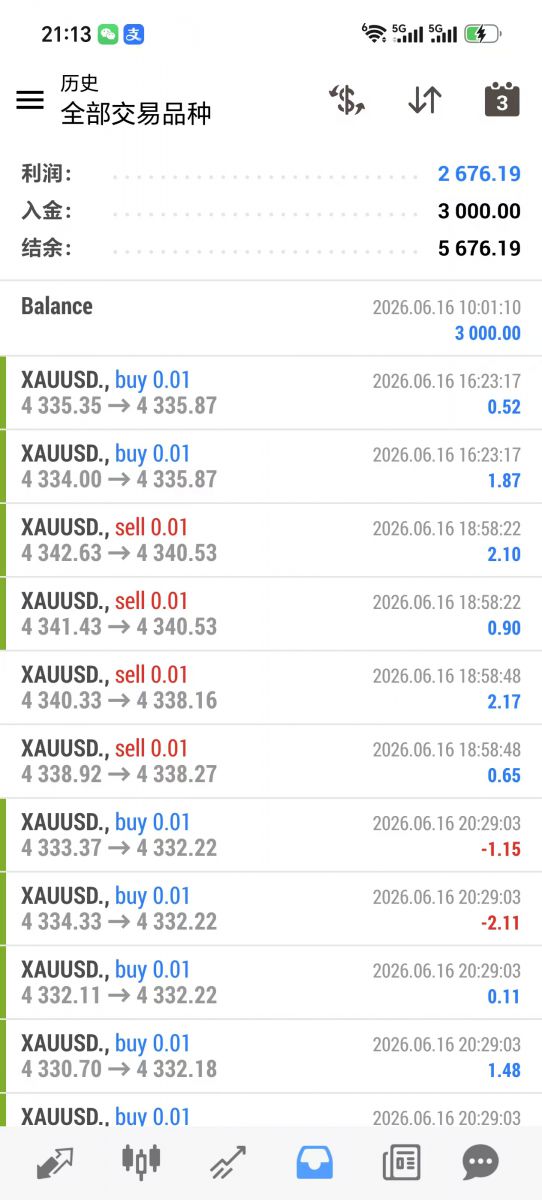Open the hamburger drawer menu
The height and width of the screenshot is (1200, 542).
[x=30, y=100]
